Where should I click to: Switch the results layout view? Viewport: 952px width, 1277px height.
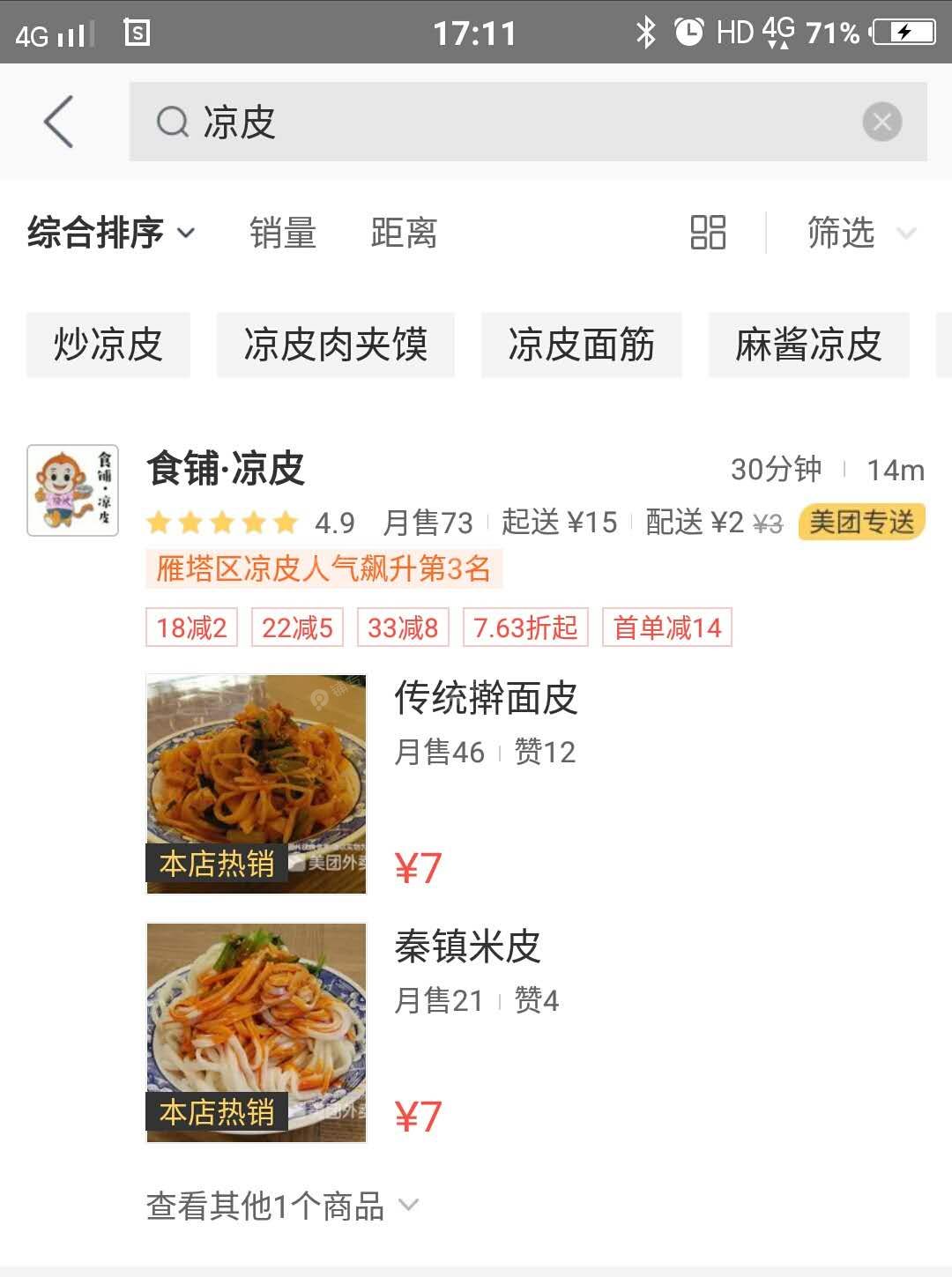pyautogui.click(x=708, y=233)
